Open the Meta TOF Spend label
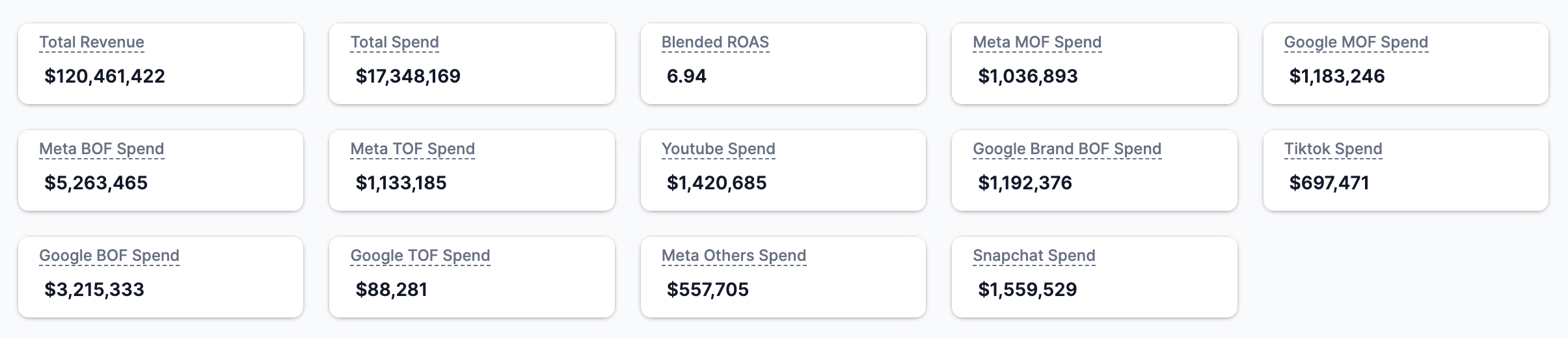The width and height of the screenshot is (1568, 337). tap(412, 149)
